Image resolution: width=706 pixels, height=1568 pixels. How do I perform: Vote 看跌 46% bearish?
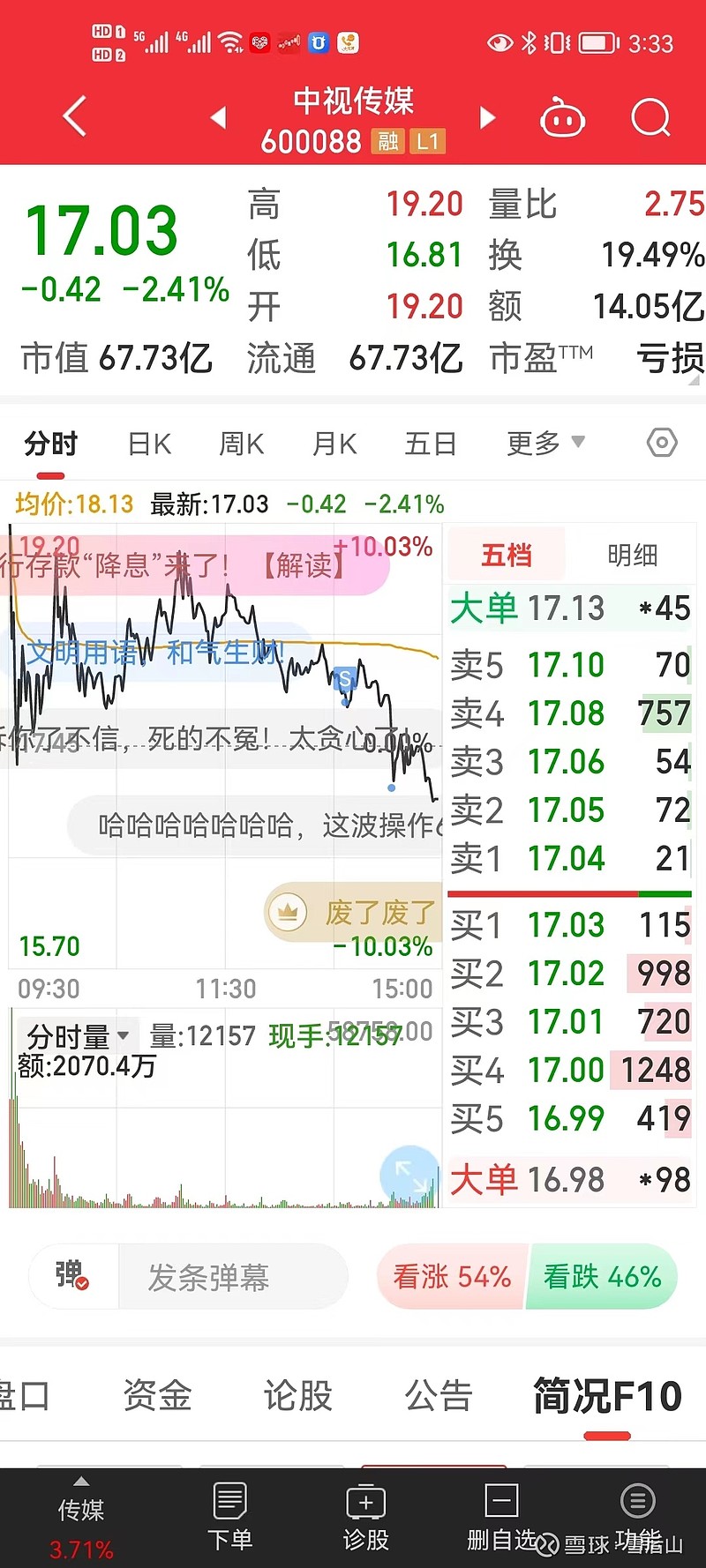(602, 1276)
